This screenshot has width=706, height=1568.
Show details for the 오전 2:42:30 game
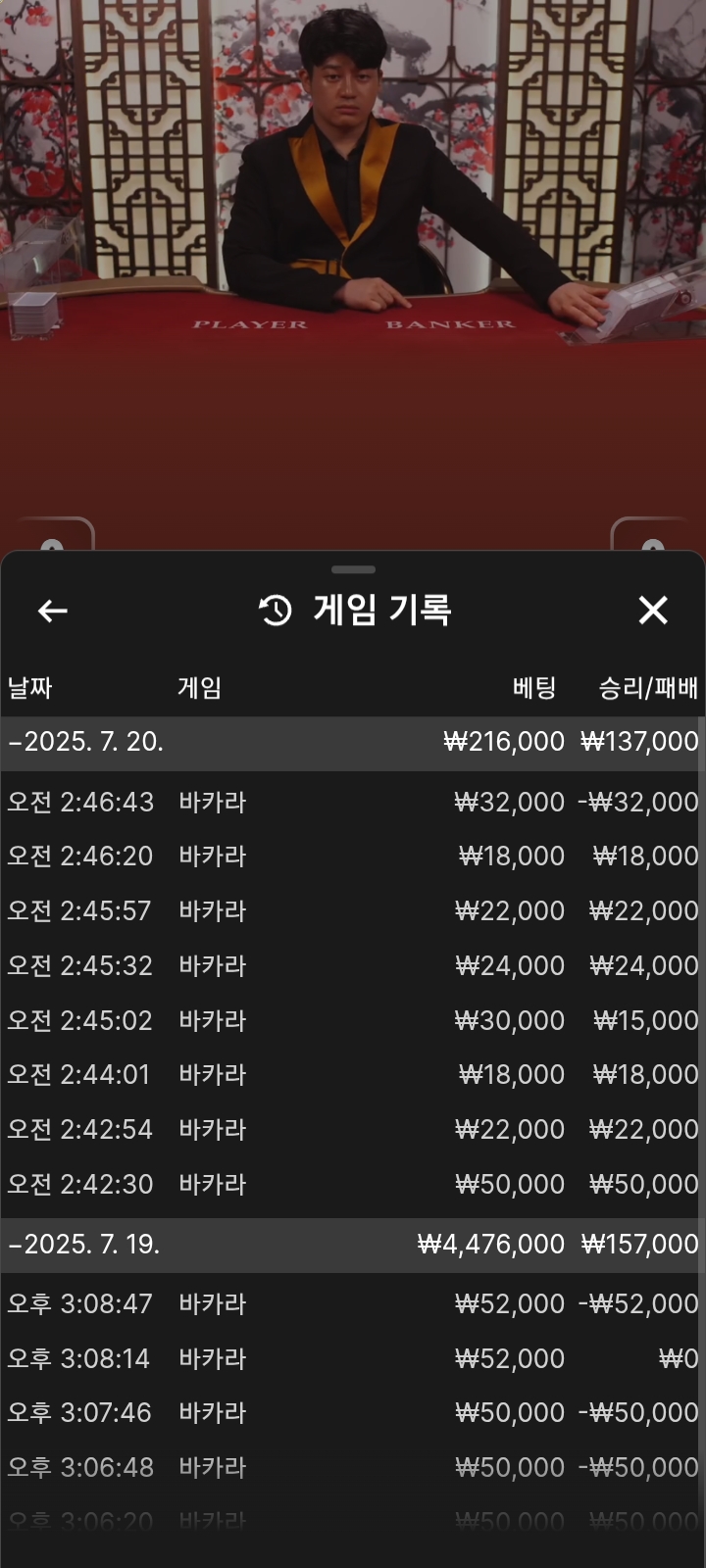pos(353,1185)
